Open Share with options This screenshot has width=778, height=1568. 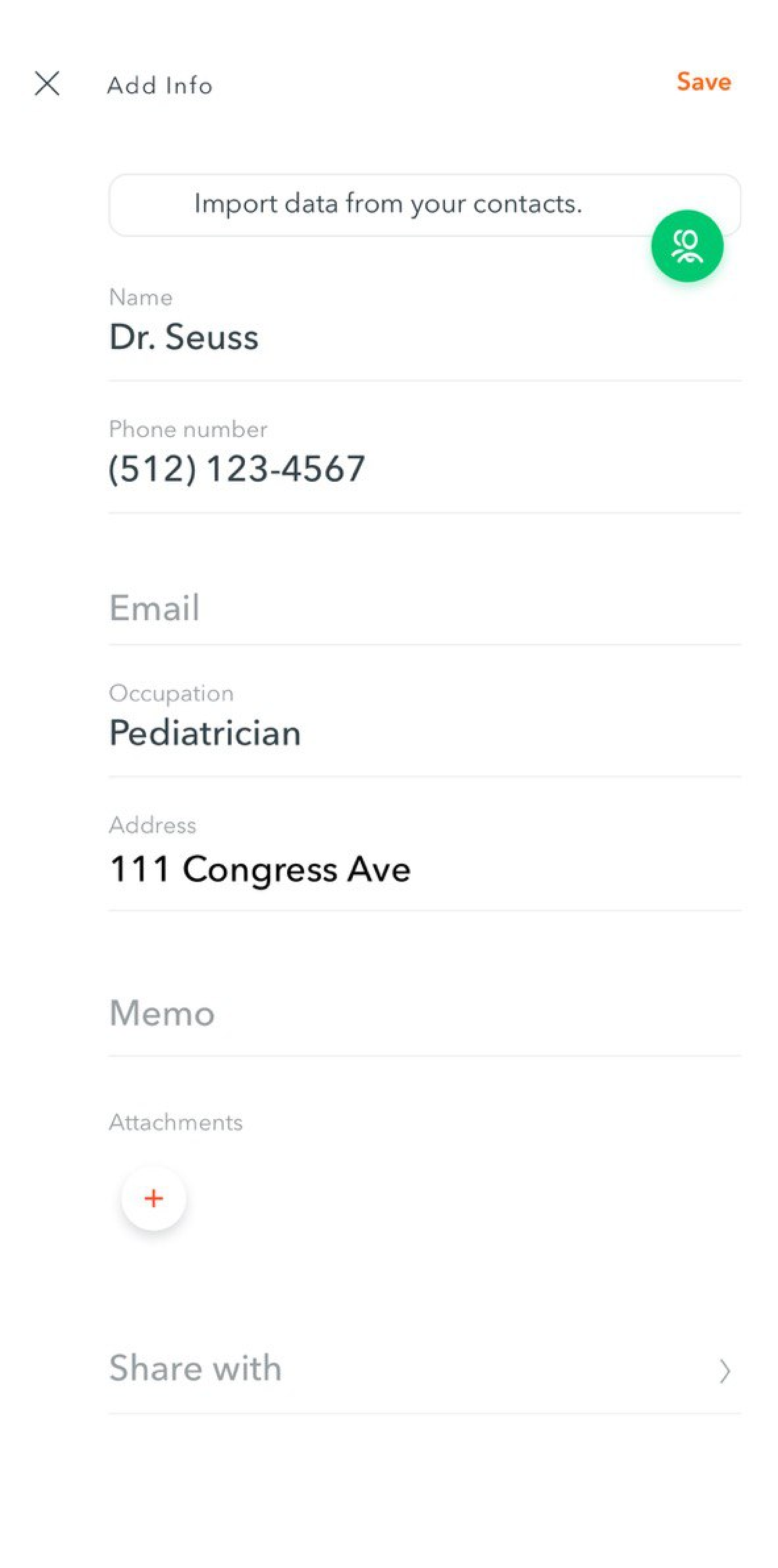425,1369
